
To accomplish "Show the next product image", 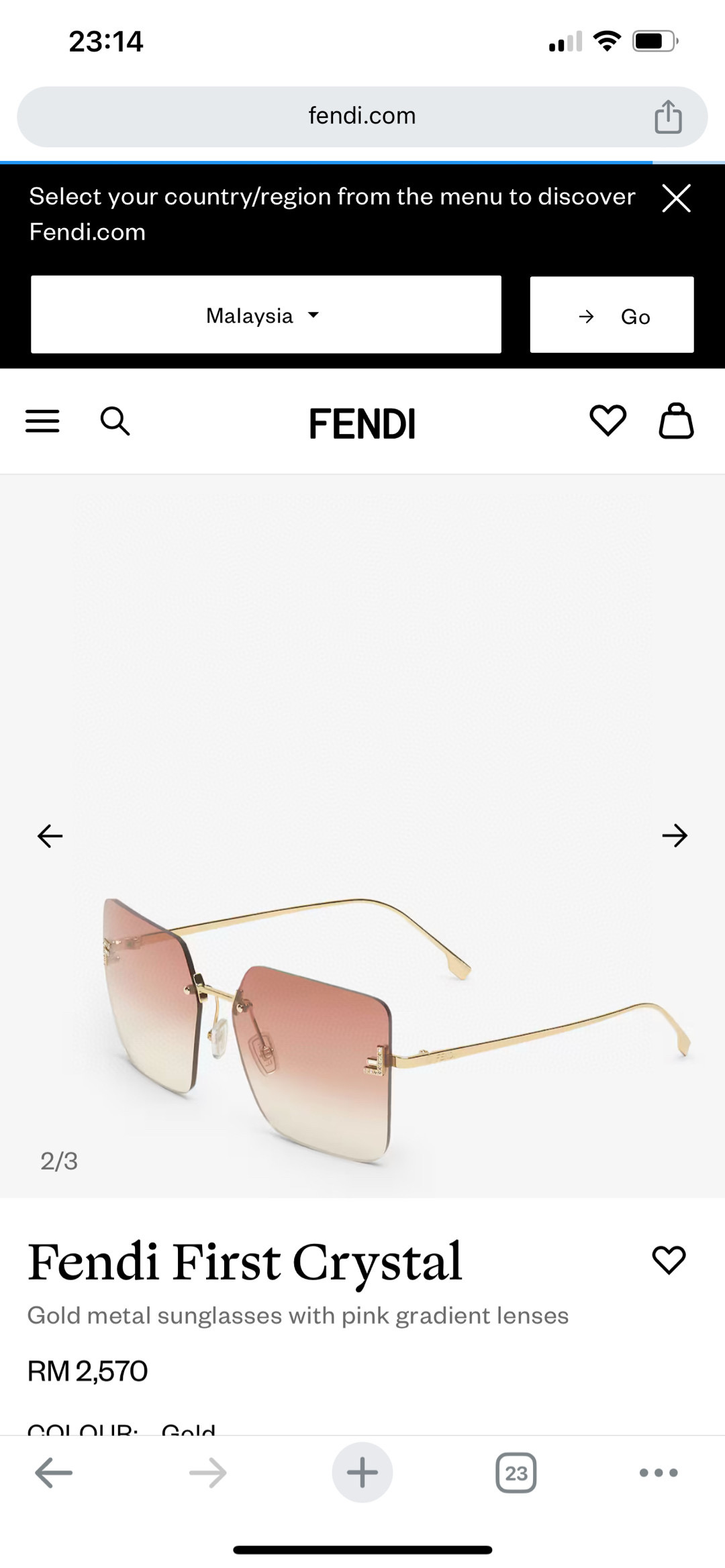I will (x=675, y=836).
